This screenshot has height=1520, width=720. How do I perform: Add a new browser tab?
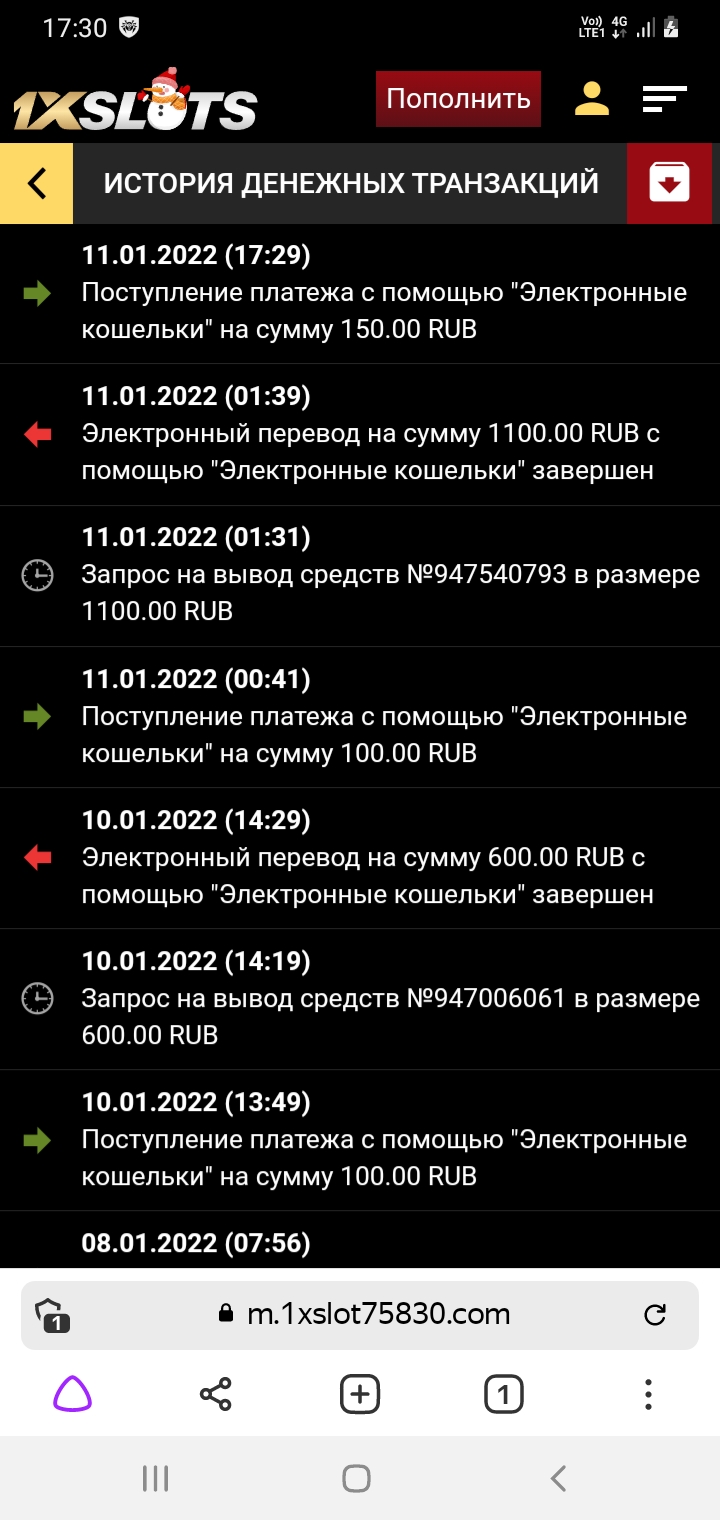pyautogui.click(x=360, y=1394)
